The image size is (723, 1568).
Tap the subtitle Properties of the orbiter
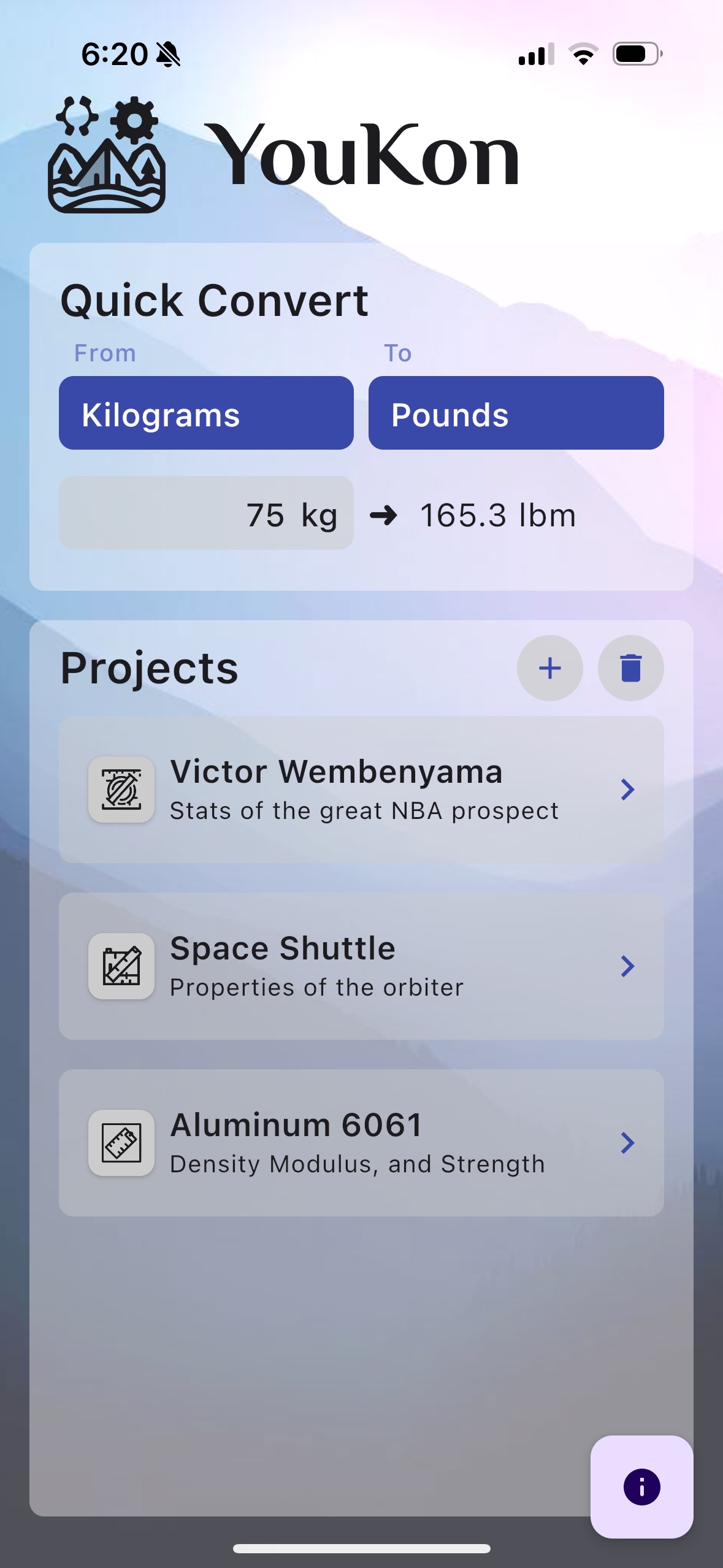pyautogui.click(x=316, y=986)
